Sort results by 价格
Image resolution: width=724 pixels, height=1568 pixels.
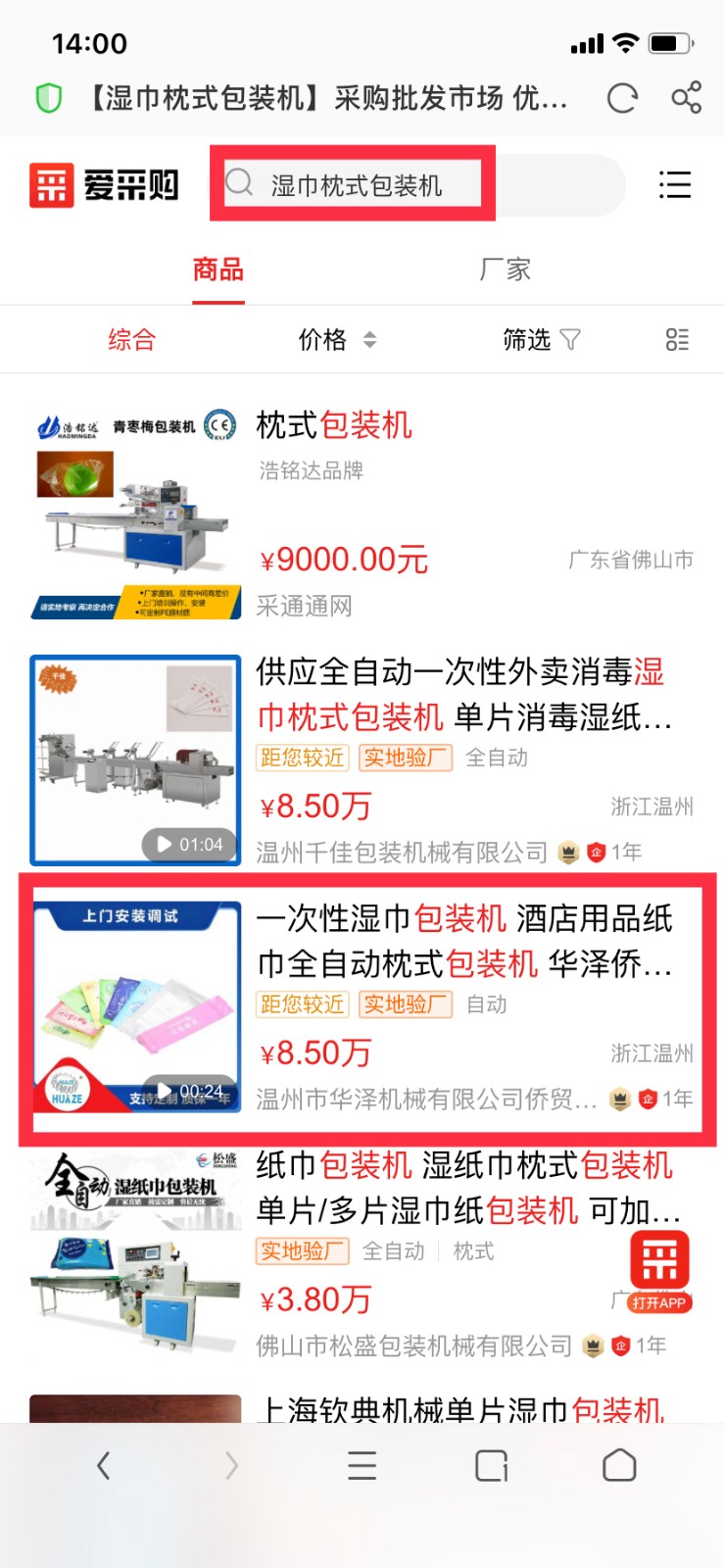coord(336,340)
